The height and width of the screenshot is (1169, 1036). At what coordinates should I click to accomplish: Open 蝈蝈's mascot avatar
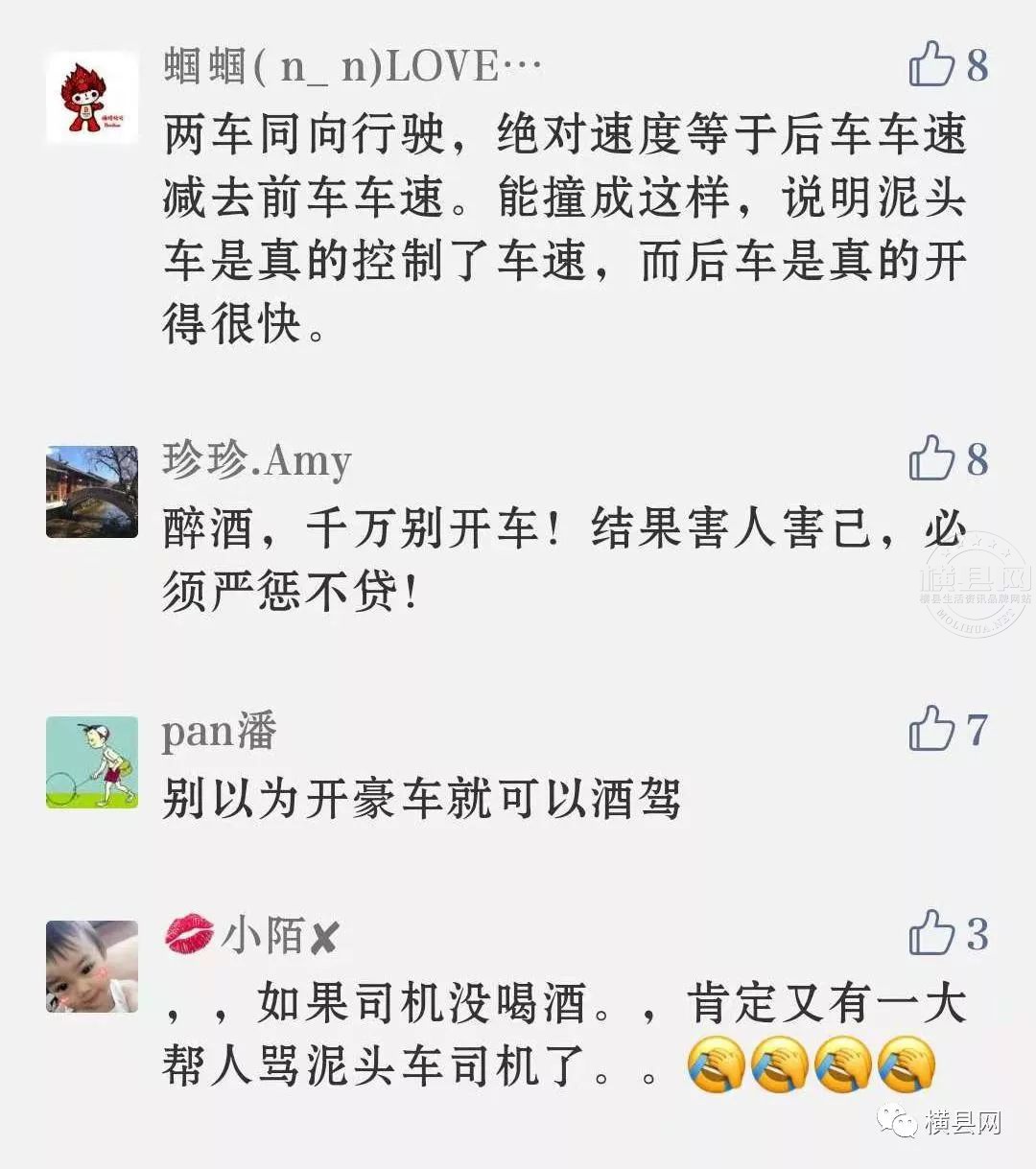point(92,97)
